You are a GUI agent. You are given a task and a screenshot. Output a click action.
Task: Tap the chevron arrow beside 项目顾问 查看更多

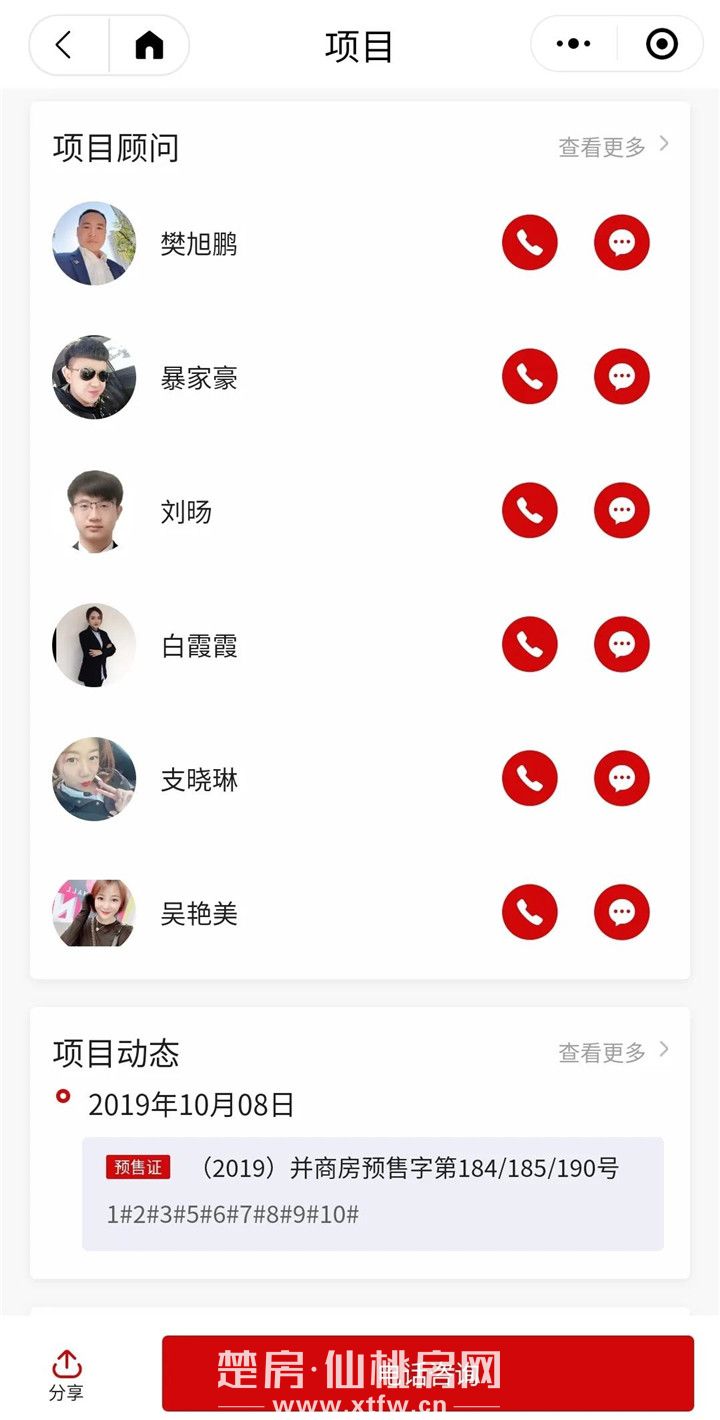[662, 145]
